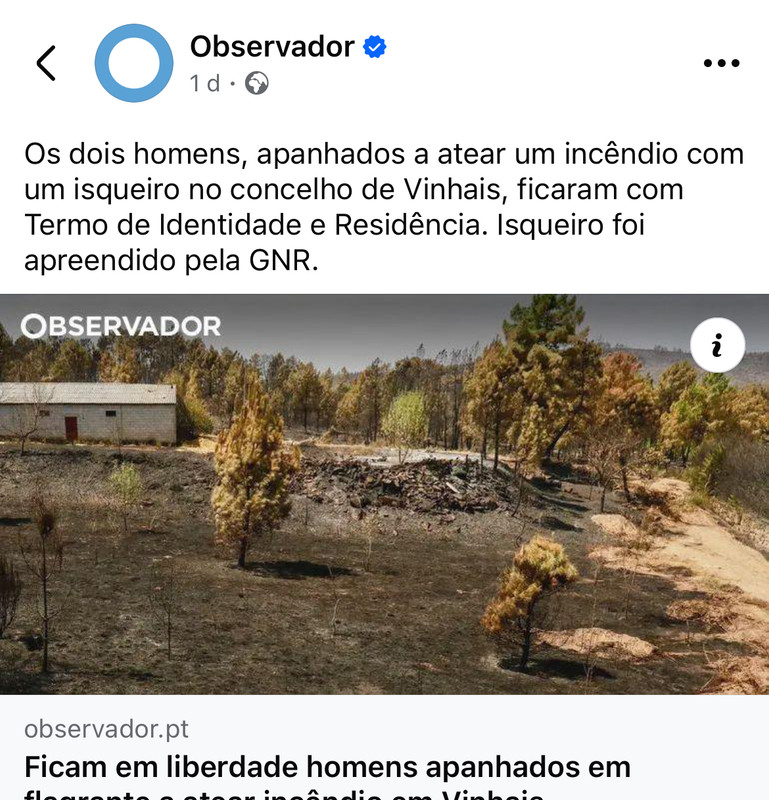Open the Observador profile picture
Viewport: 769px width, 800px height.
pos(134,63)
